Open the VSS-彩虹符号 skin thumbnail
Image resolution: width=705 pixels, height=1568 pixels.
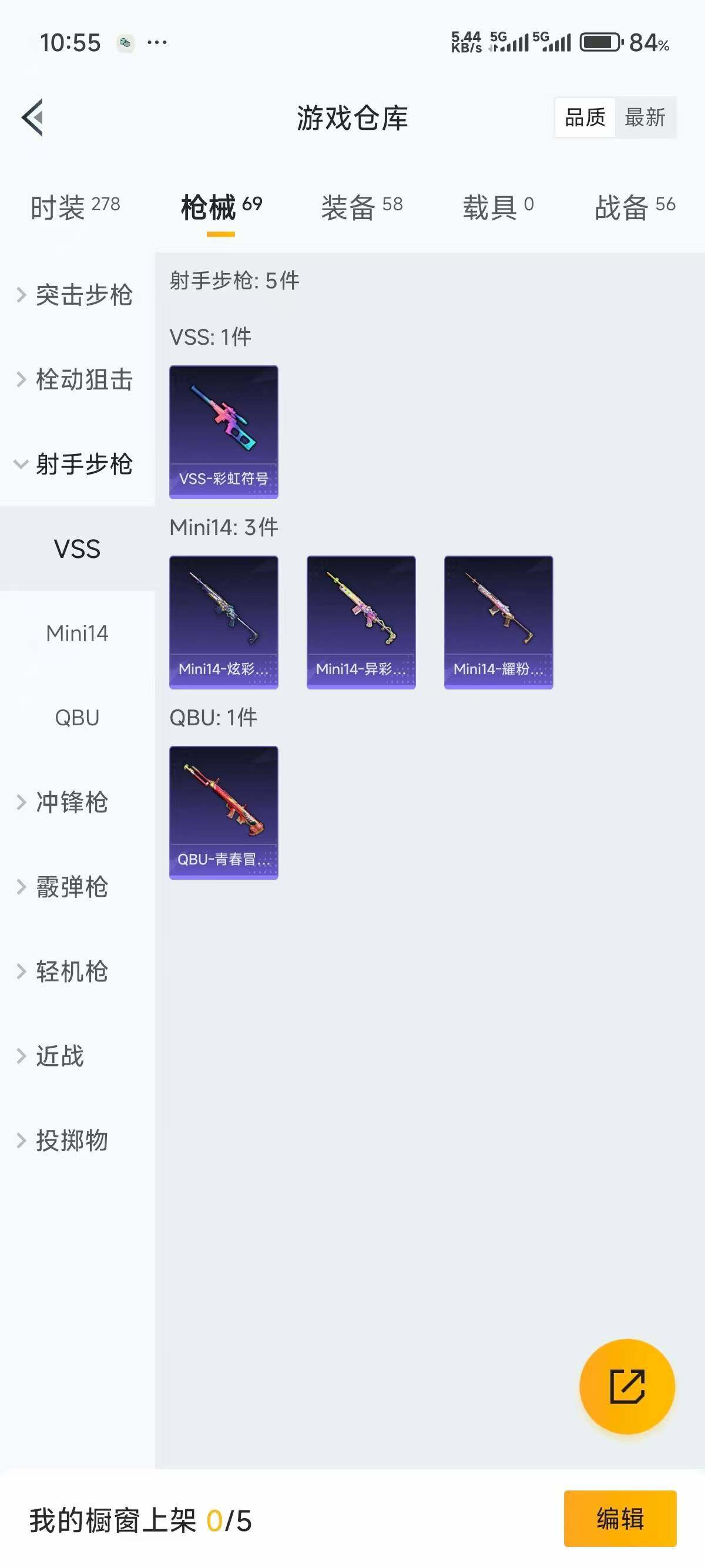(x=223, y=431)
